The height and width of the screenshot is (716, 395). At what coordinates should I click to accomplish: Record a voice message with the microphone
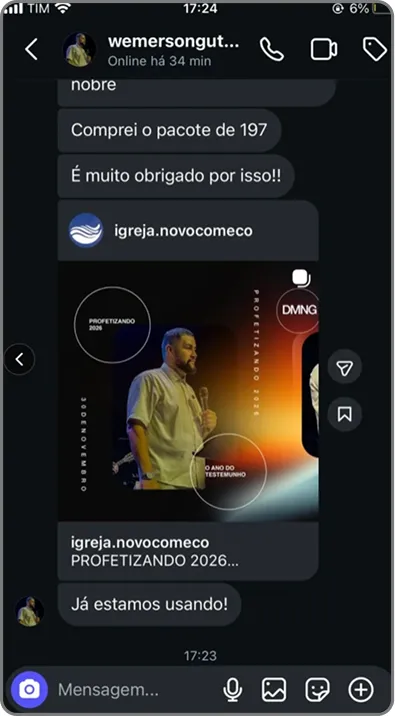pos(232,690)
